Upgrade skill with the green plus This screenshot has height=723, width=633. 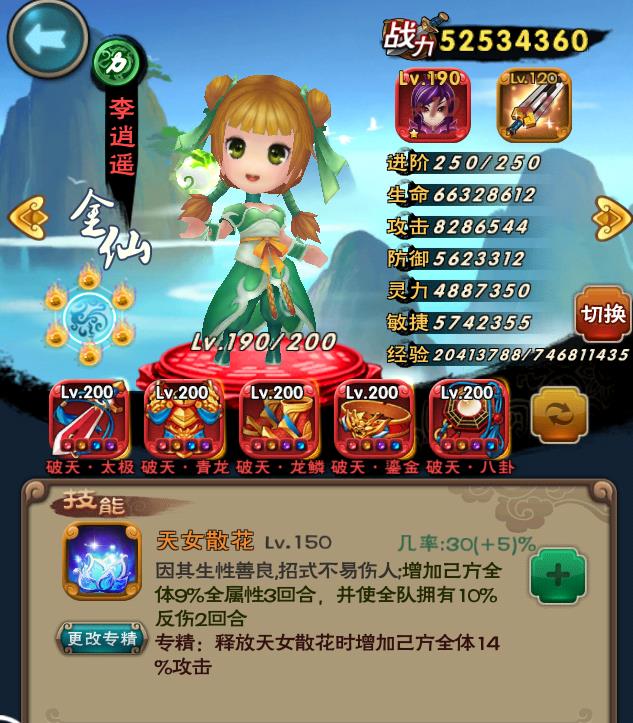tap(558, 577)
